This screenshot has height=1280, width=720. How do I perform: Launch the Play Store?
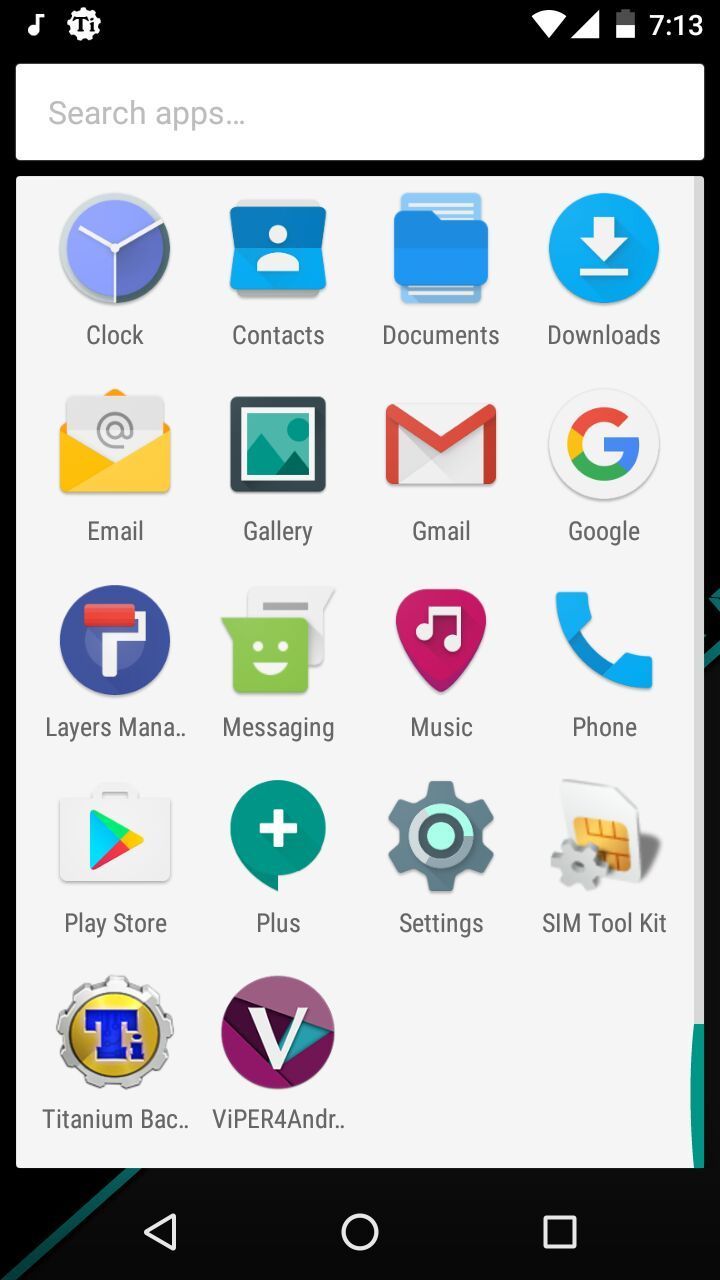[115, 836]
